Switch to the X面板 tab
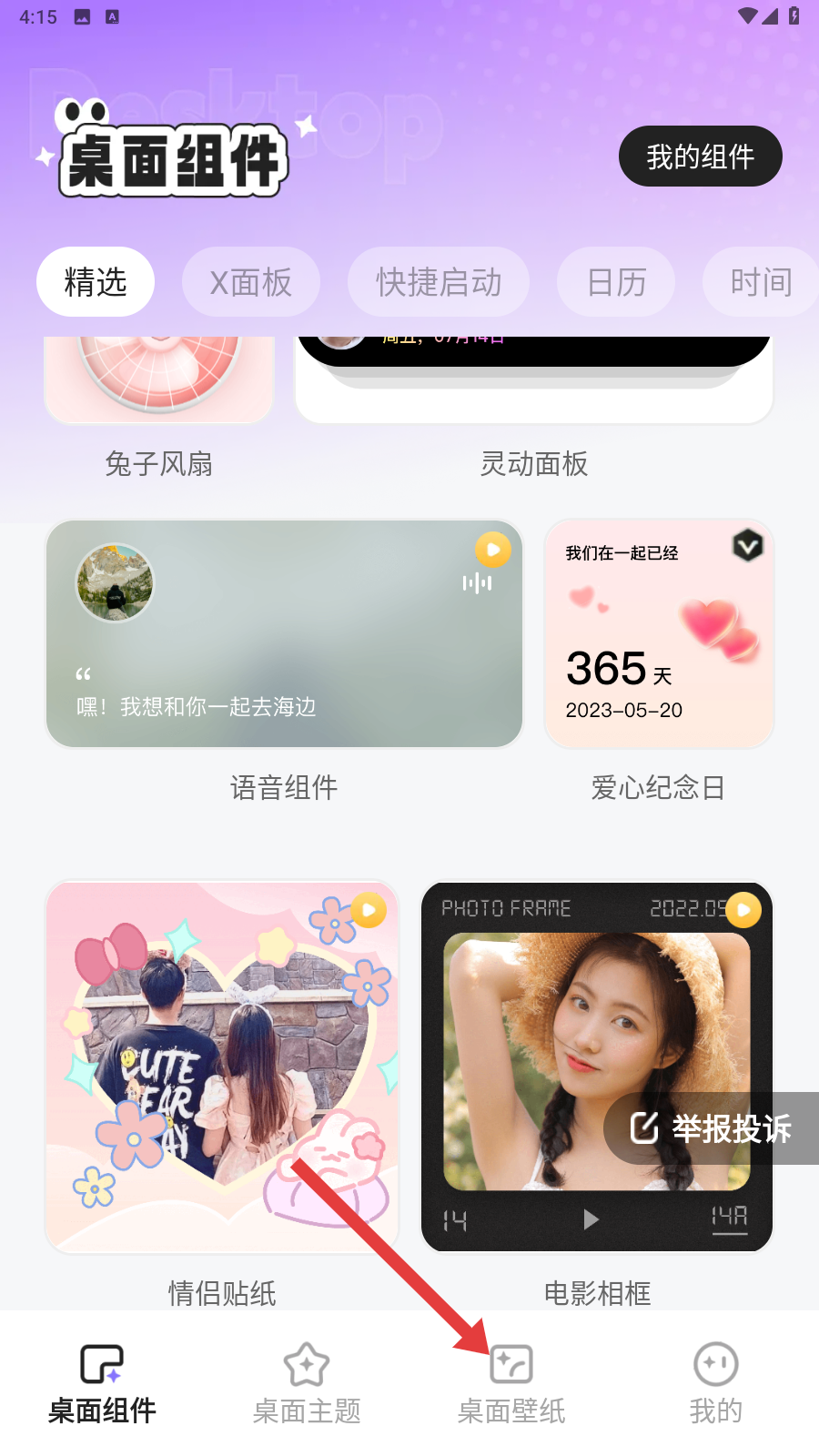819x1456 pixels. pyautogui.click(x=251, y=282)
